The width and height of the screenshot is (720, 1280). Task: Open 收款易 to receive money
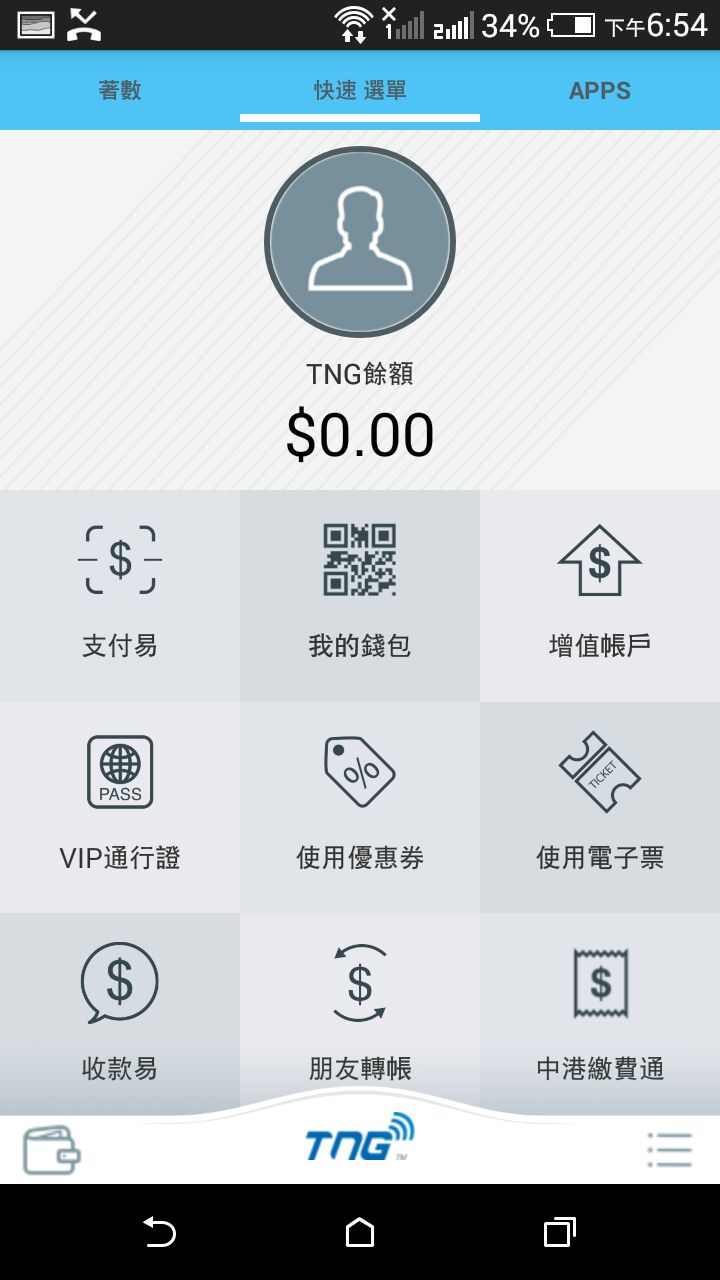120,1012
